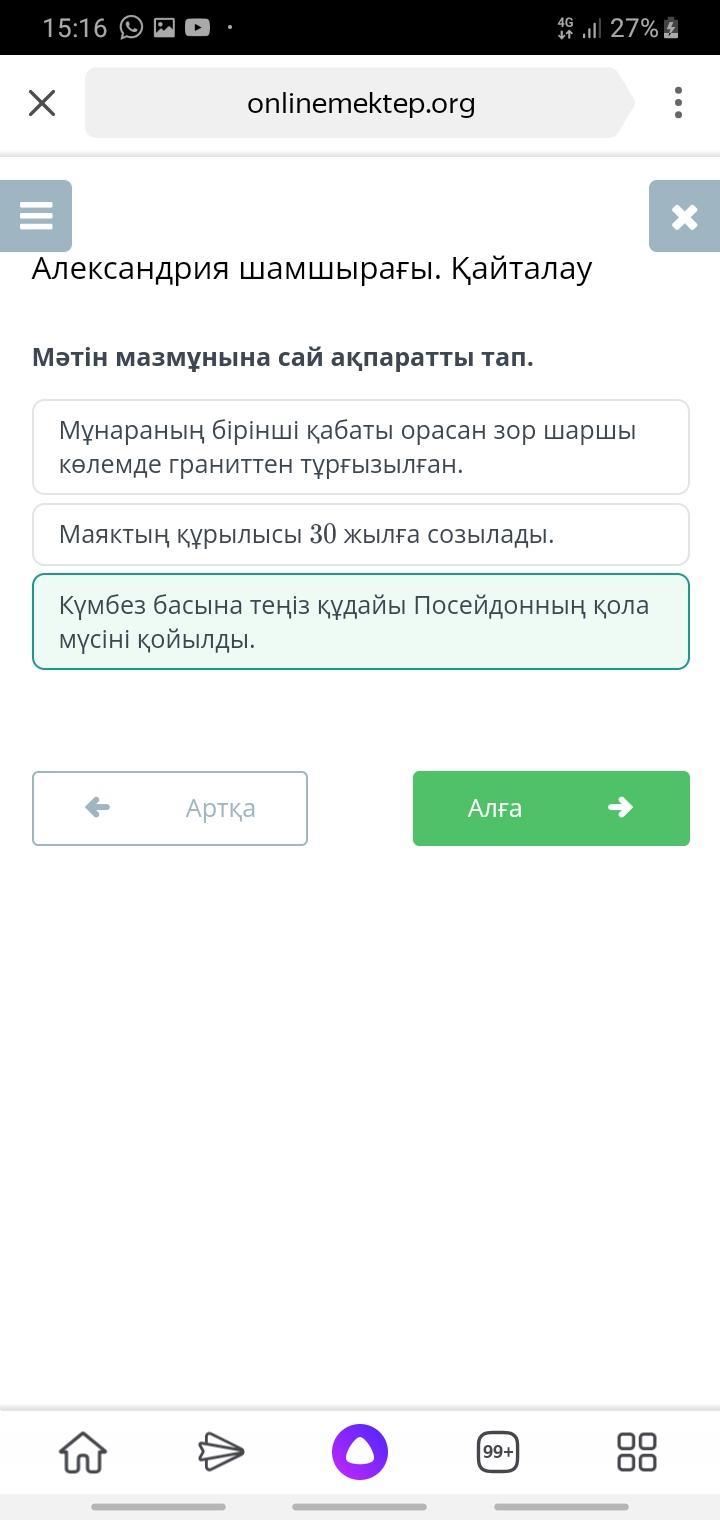This screenshot has height=1520, width=720.
Task: Open the four-squares services menu
Action: click(636, 1452)
